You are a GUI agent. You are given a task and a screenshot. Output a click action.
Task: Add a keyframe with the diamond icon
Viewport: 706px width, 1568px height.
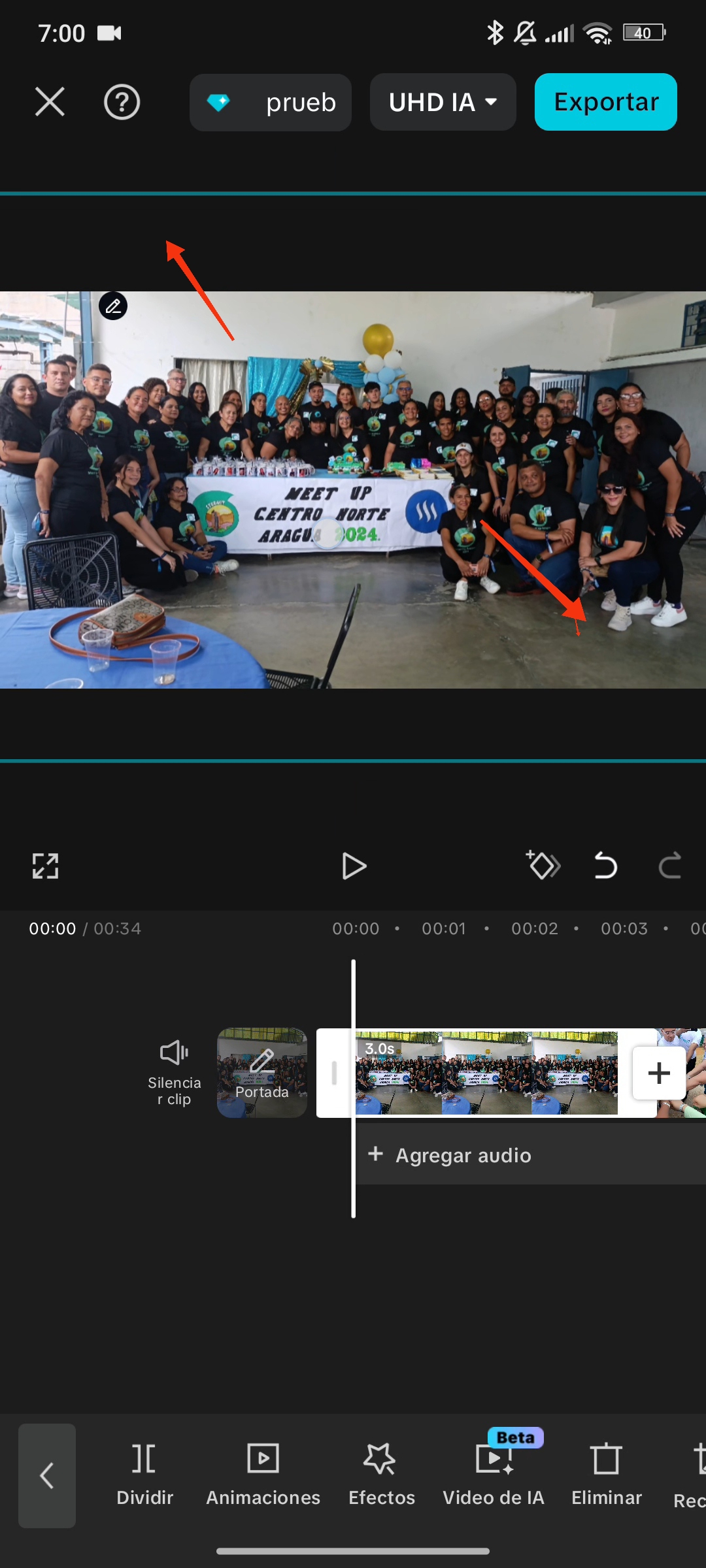(x=543, y=866)
